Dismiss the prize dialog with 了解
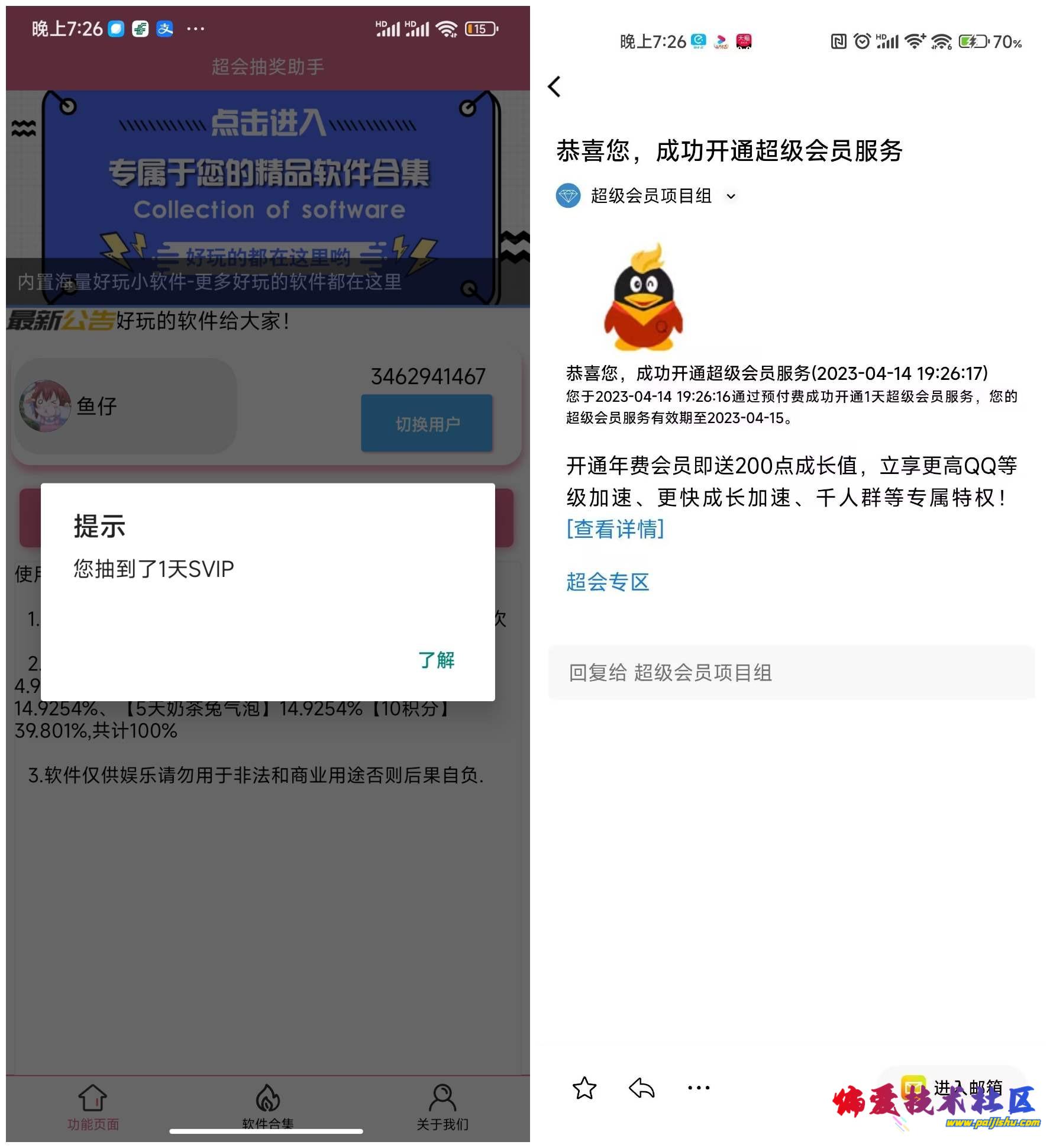1053x1148 pixels. click(x=436, y=660)
